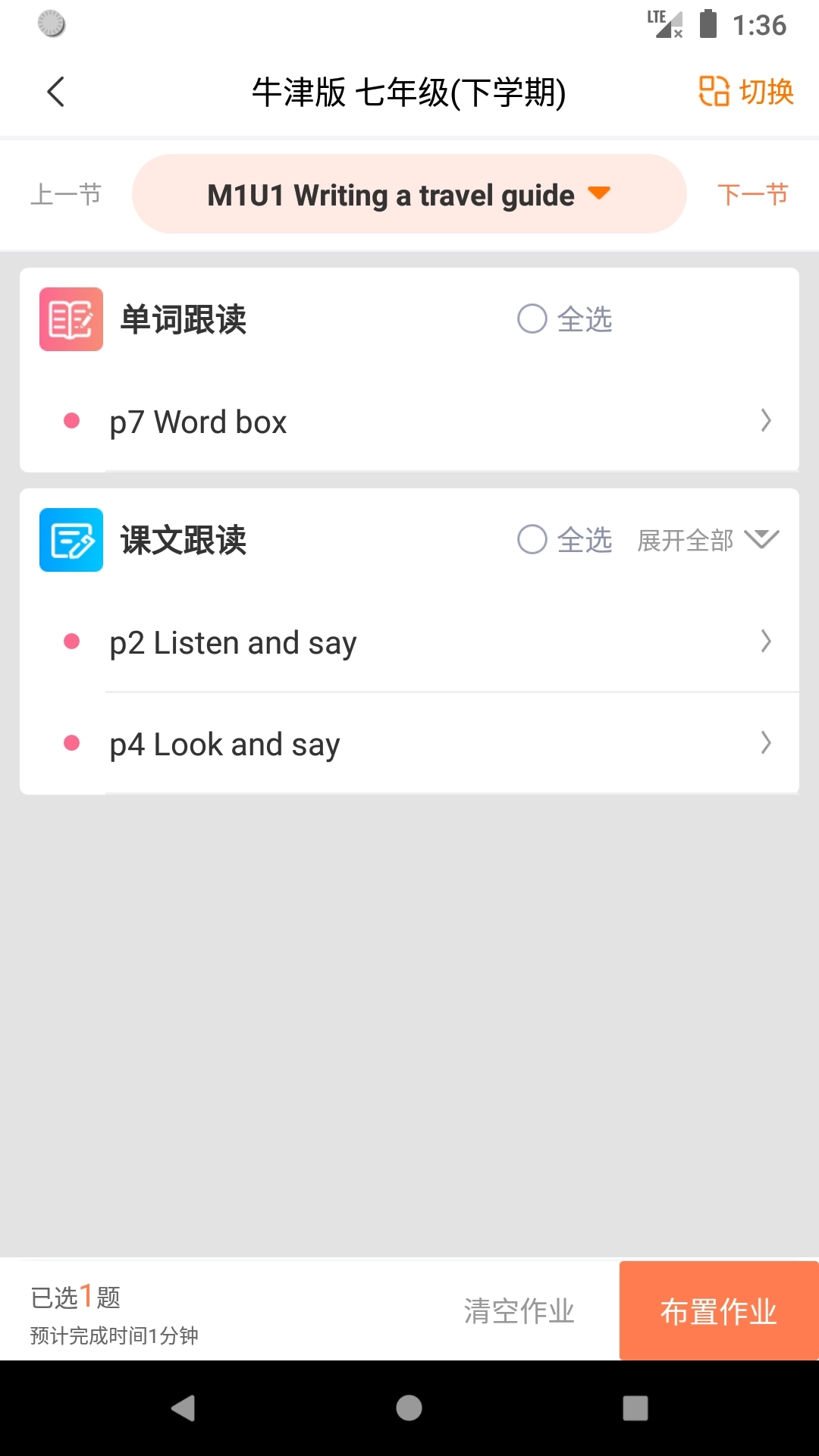Select 全选 for the 单词跟读 section
This screenshot has height=1456, width=819.
coord(565,319)
